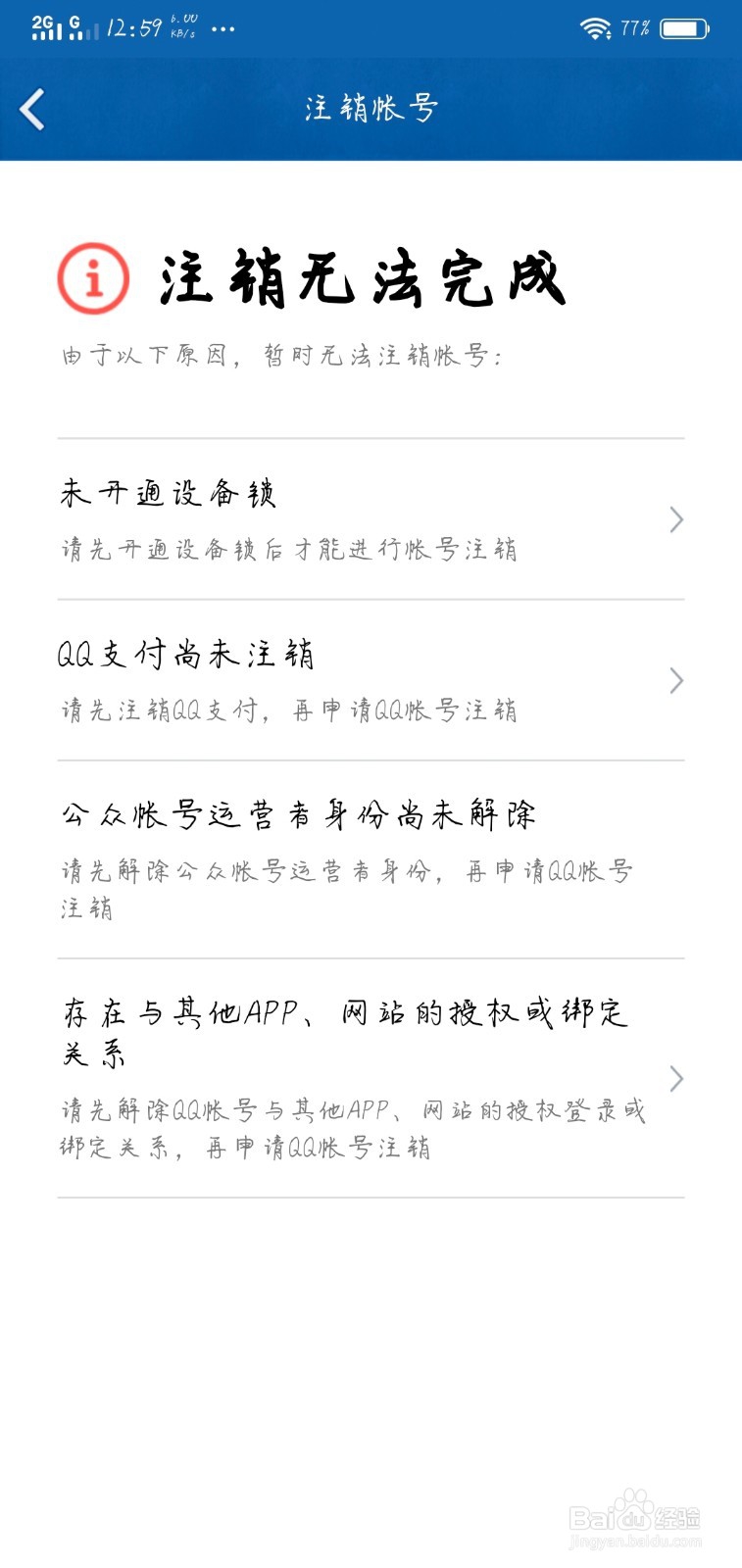The height and width of the screenshot is (1568, 742).
Task: Tap the 由于以下原因 explanation text
Action: (x=283, y=357)
